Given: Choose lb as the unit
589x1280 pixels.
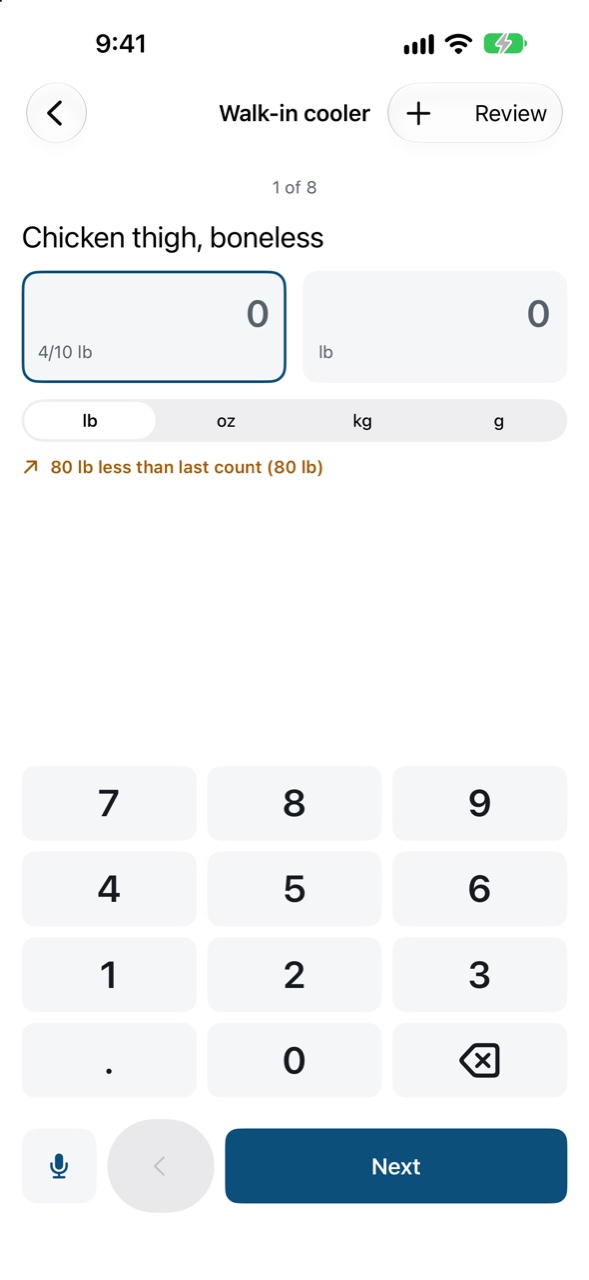Looking at the screenshot, I should 90,421.
